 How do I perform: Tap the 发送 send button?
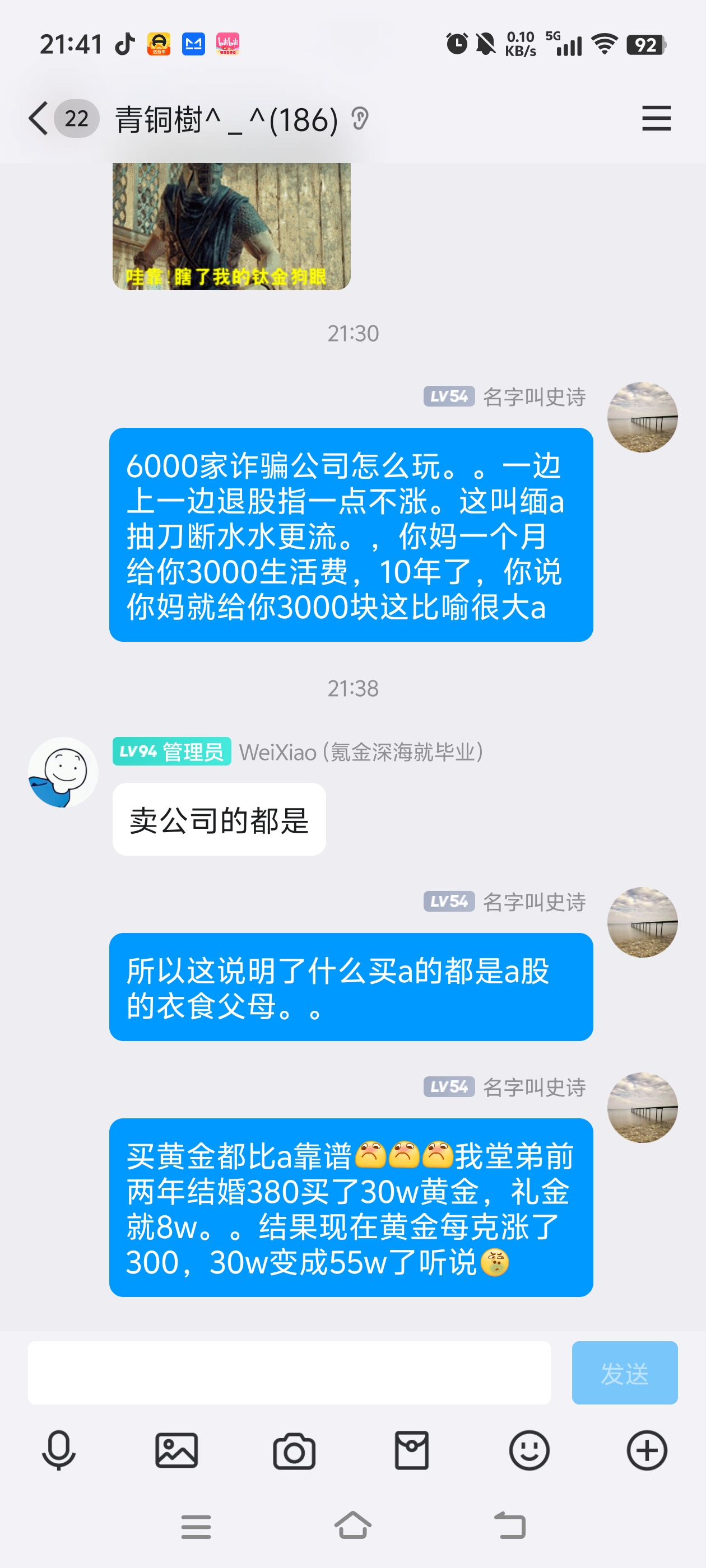[624, 1373]
